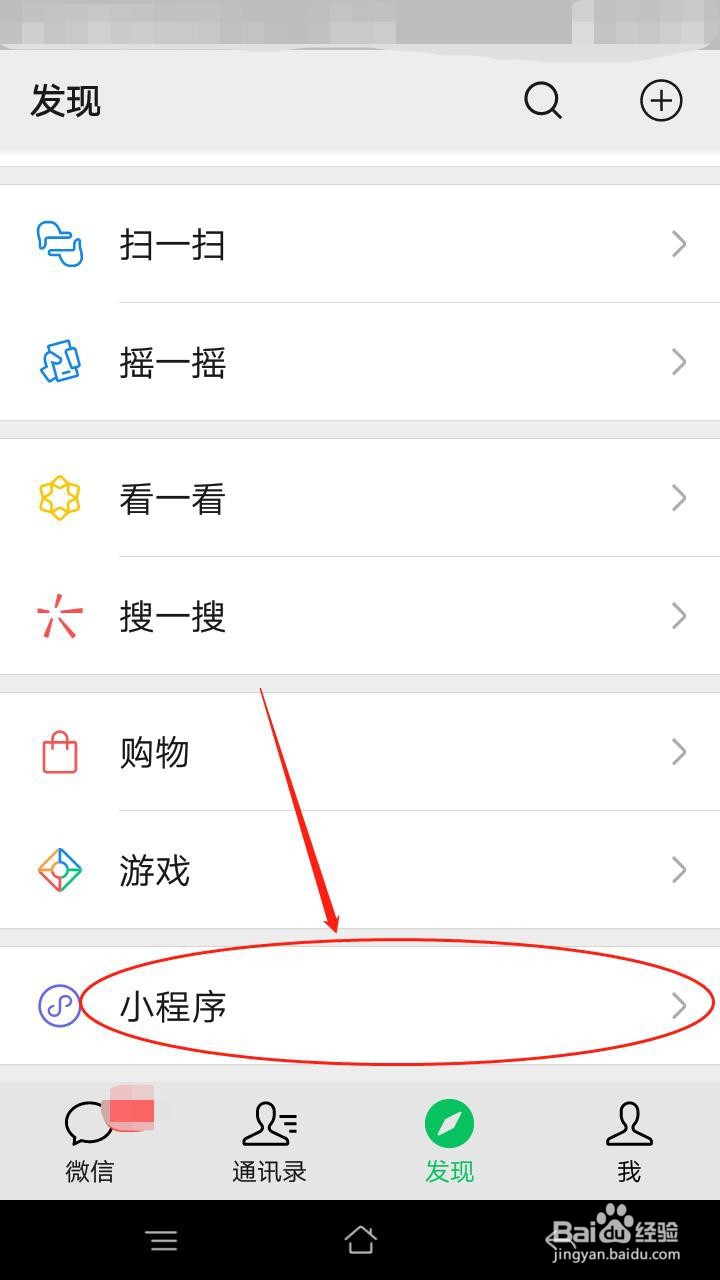
Task: Switch to the 微信 chats tab
Action: click(x=90, y=1140)
